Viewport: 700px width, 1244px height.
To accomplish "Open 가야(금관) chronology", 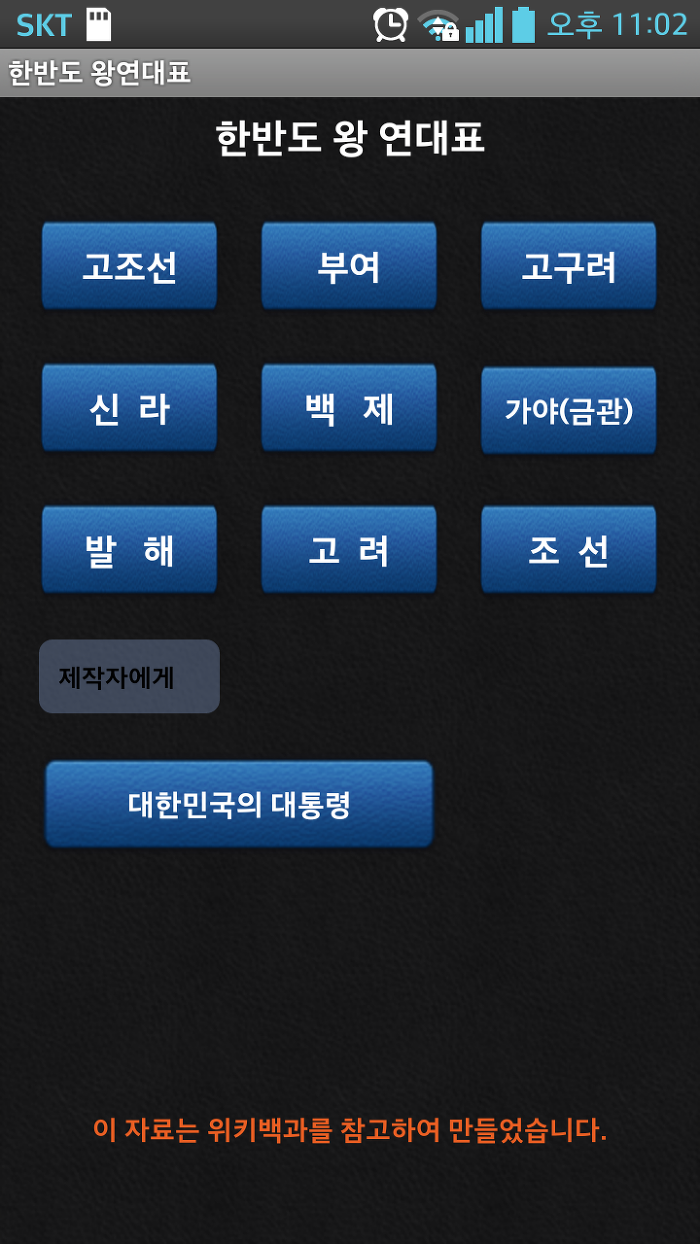I will tap(568, 410).
